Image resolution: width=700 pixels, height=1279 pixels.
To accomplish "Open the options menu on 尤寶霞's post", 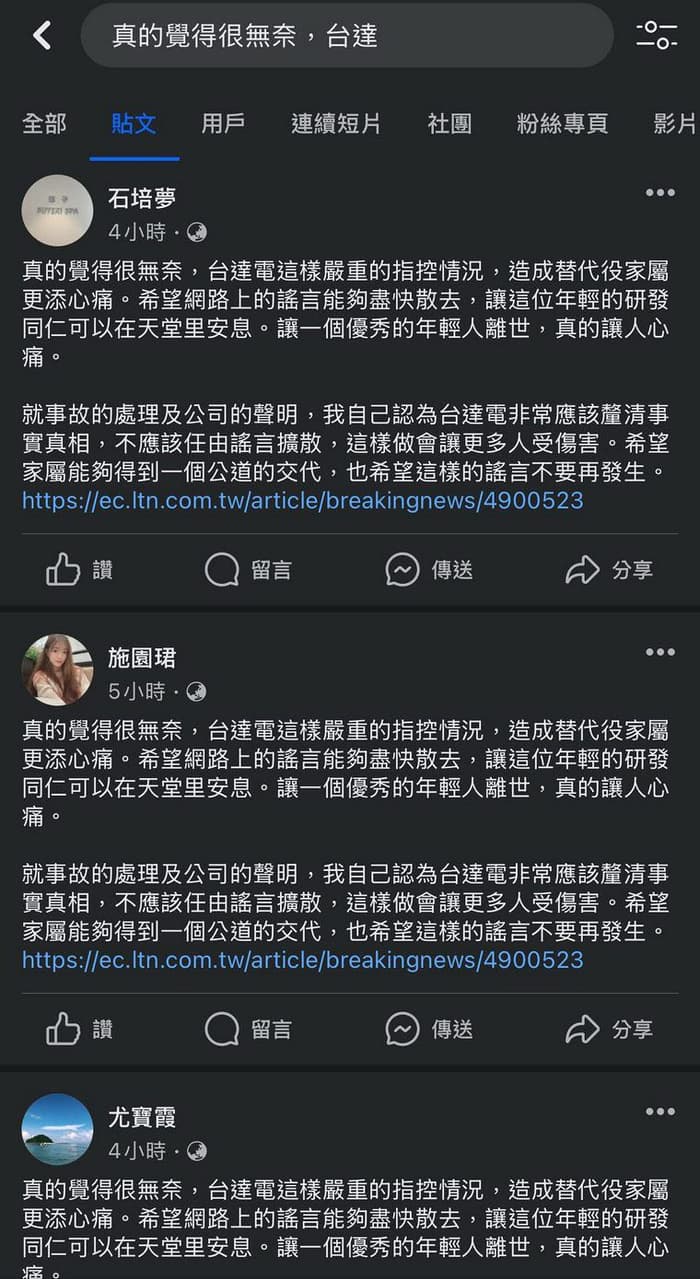I will coord(659,1112).
